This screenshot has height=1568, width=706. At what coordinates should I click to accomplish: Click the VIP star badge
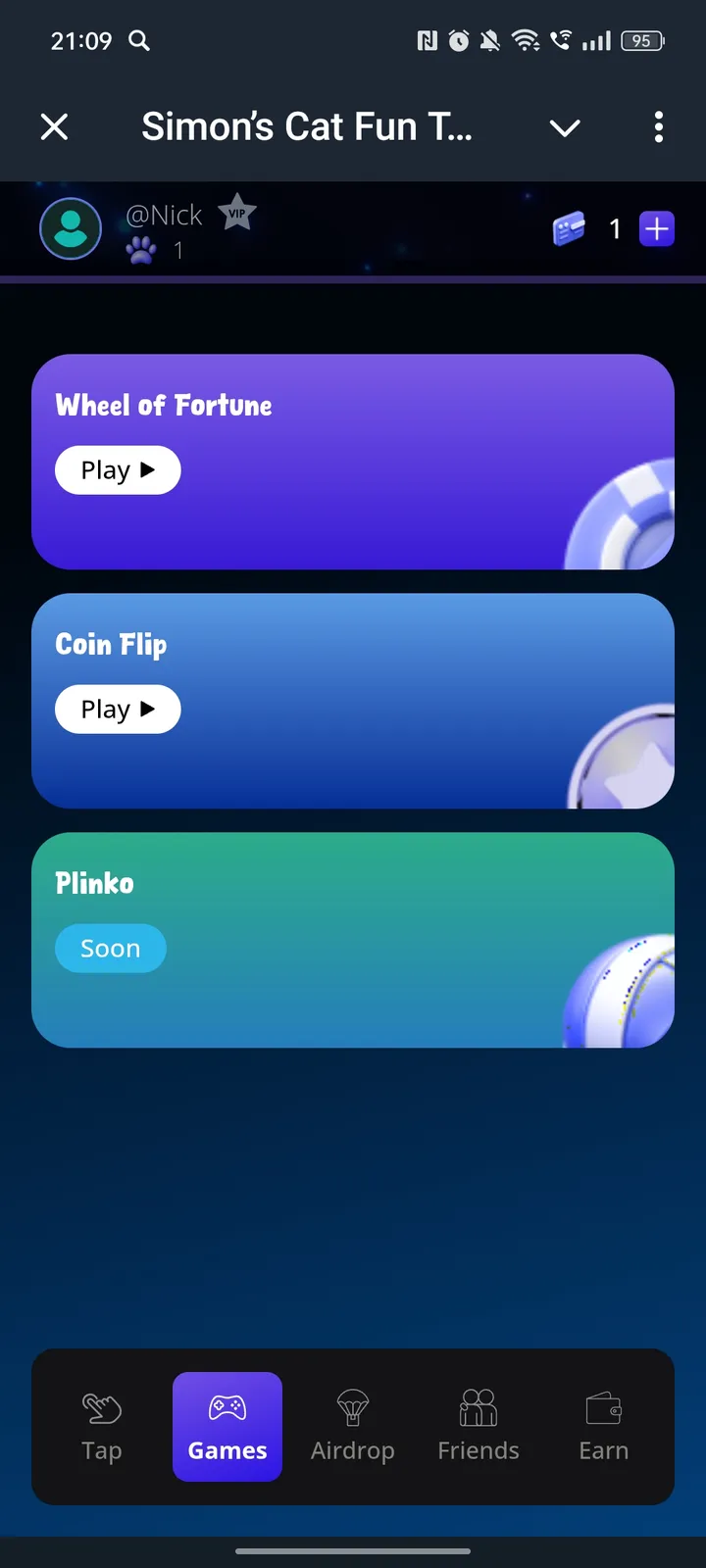click(x=236, y=213)
